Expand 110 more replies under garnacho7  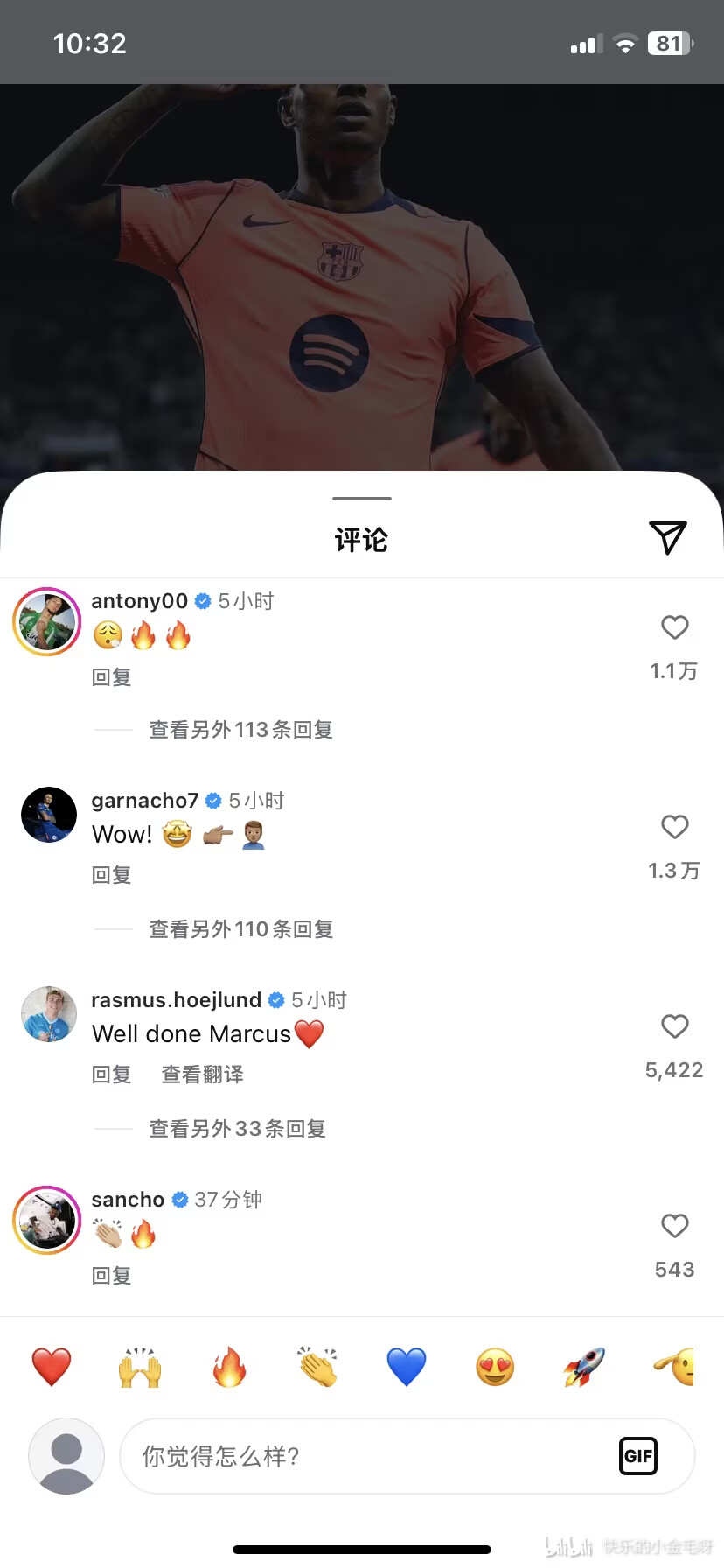(240, 929)
